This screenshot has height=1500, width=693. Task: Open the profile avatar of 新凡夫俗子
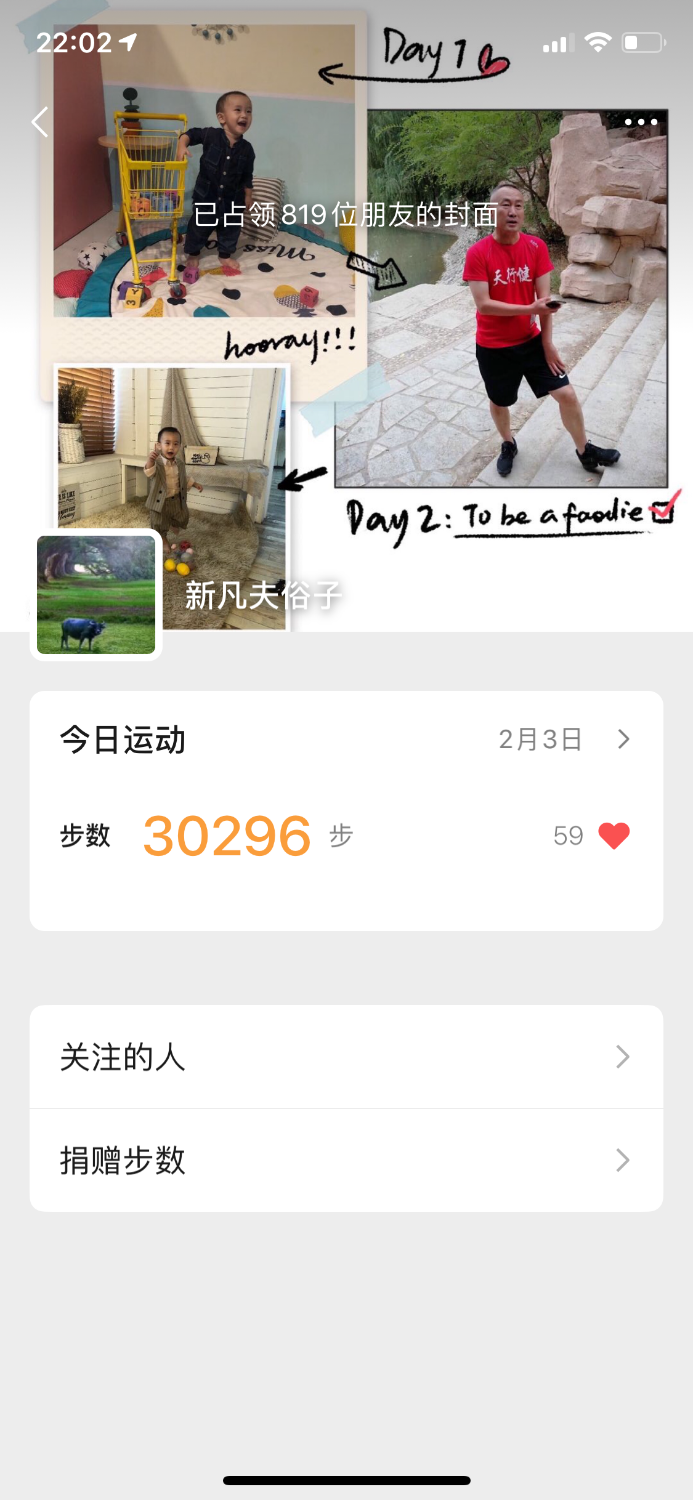click(x=96, y=595)
